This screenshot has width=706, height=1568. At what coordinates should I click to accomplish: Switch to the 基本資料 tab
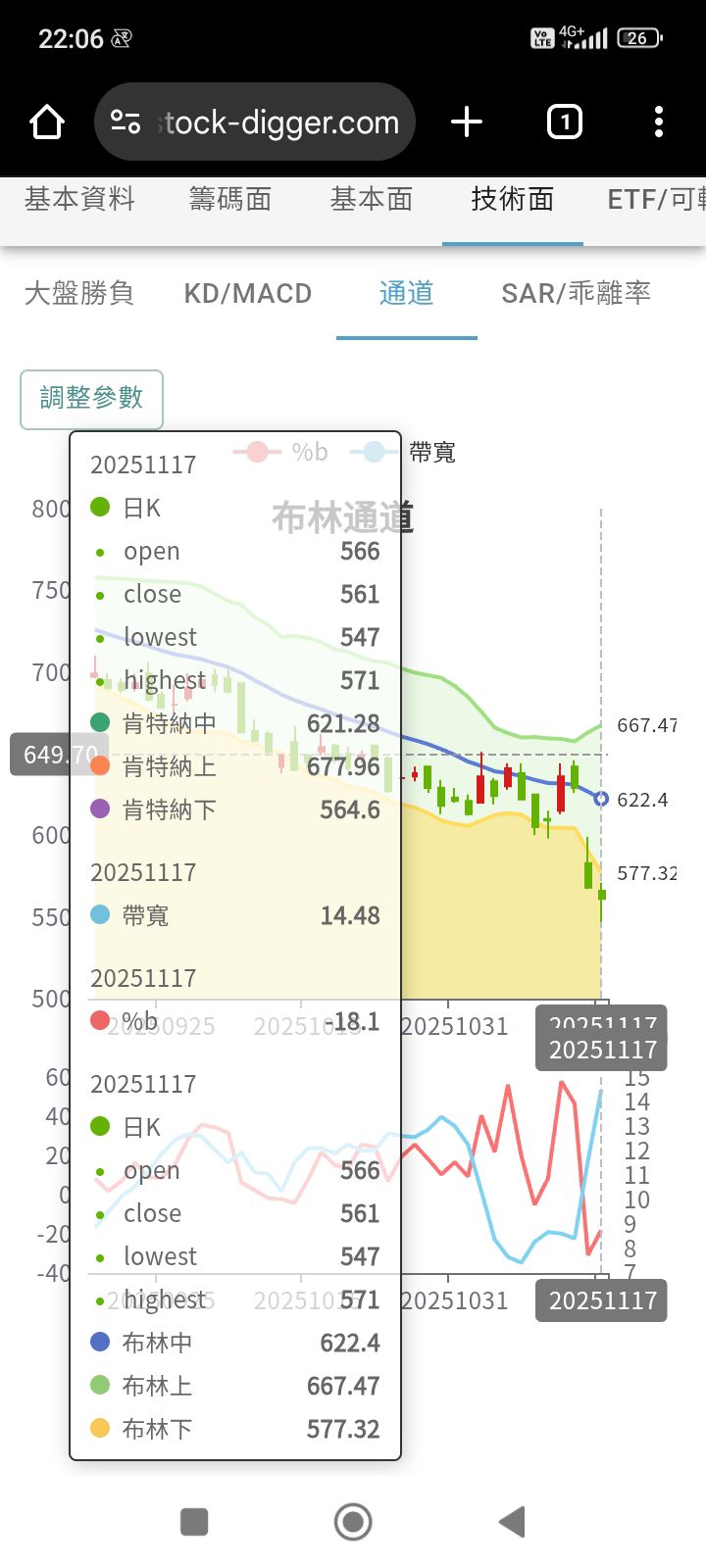pos(79,200)
